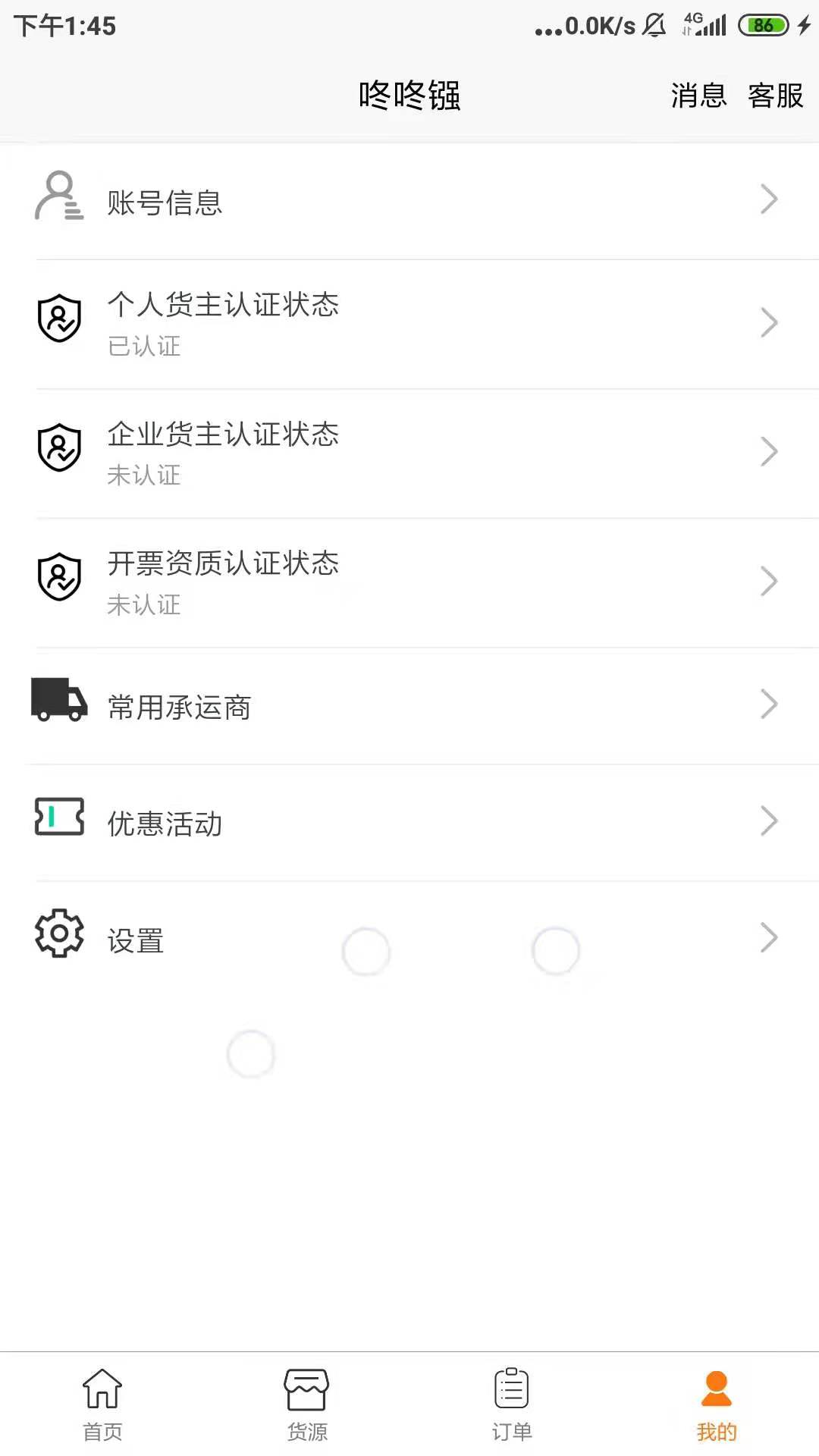The width and height of the screenshot is (819, 1456).
Task: Open 消息 messages
Action: point(698,96)
